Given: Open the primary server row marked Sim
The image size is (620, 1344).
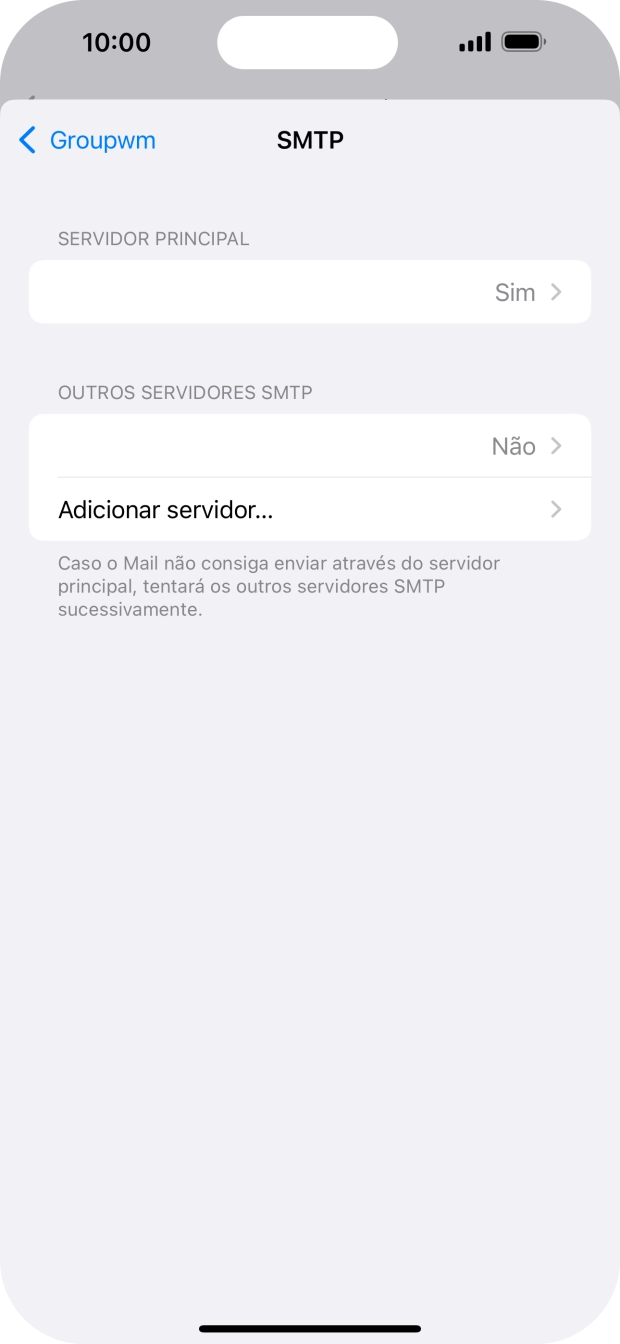Looking at the screenshot, I should pos(310,293).
